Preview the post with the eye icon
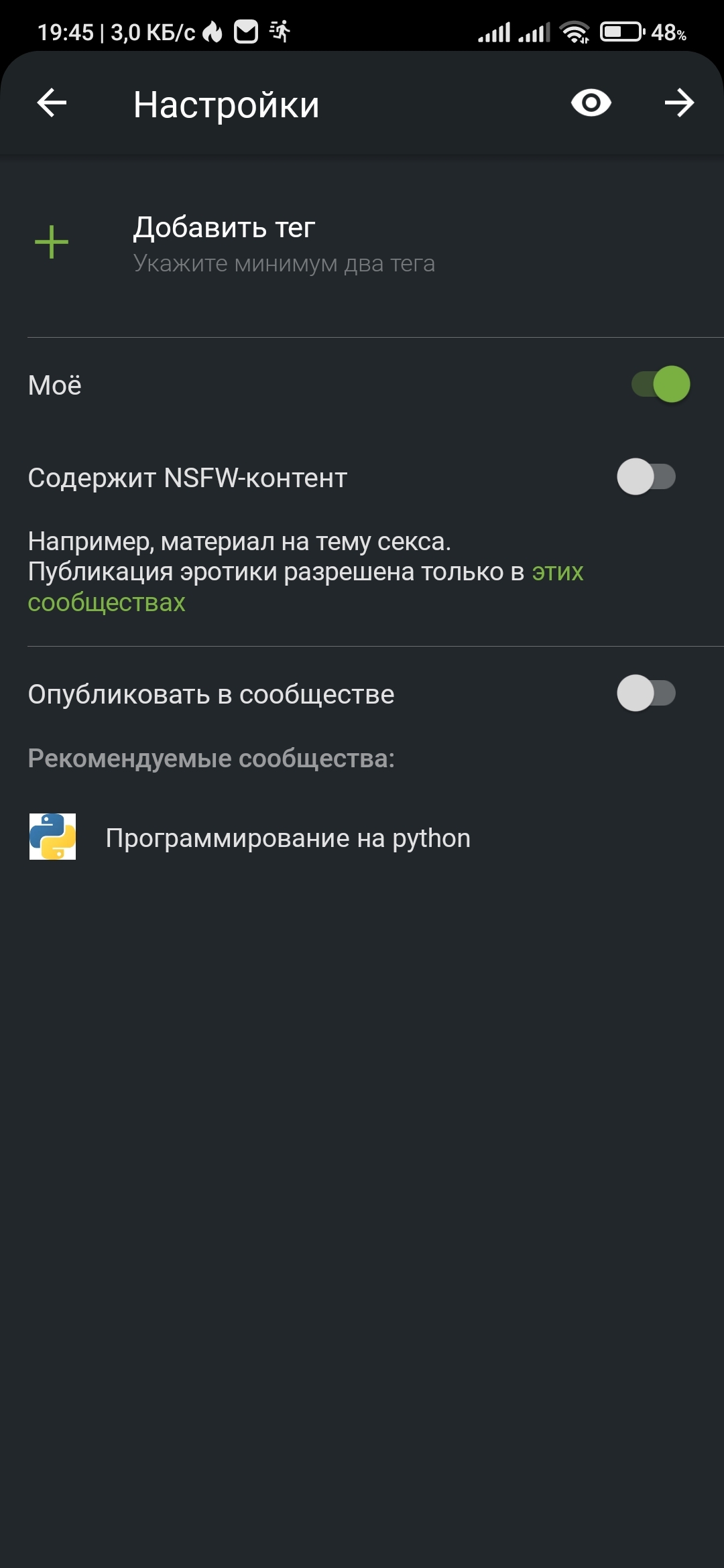This screenshot has height=1568, width=724. [591, 103]
